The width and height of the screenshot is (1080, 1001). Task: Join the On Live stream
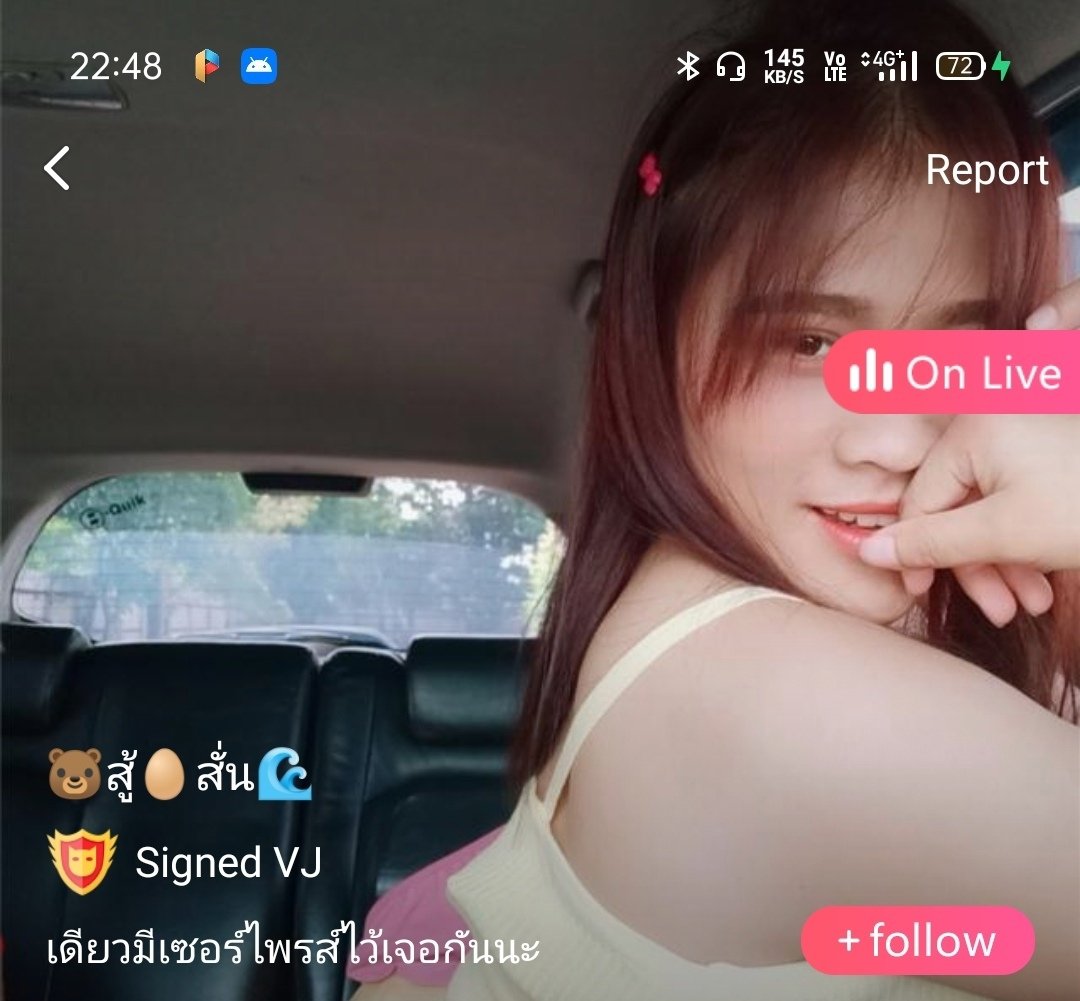pos(954,373)
